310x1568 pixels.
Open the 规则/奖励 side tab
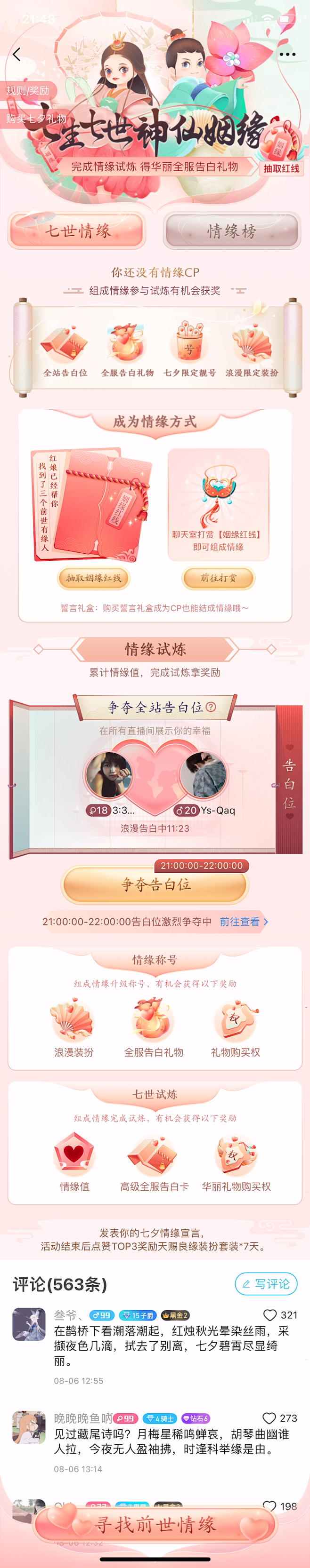pos(27,91)
